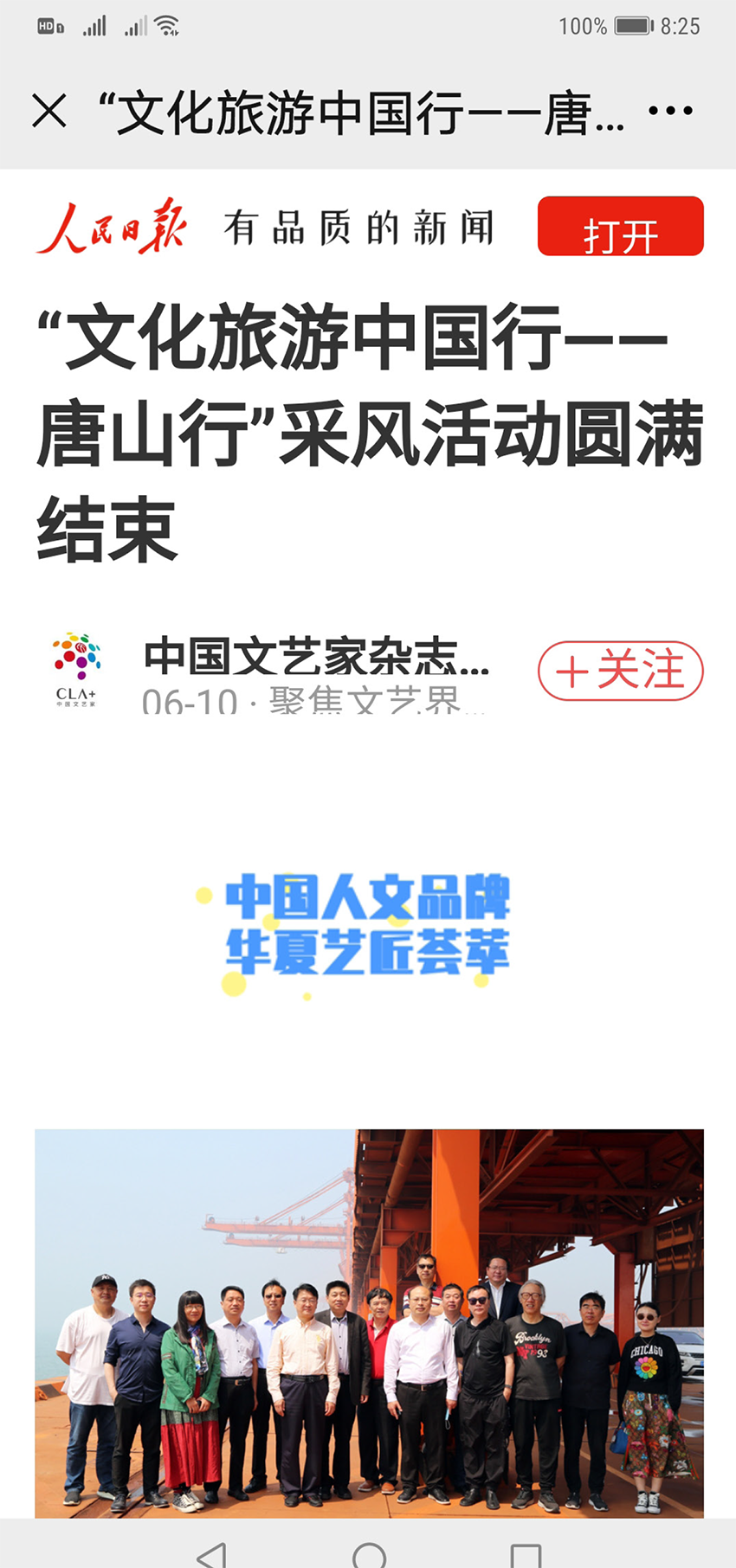Viewport: 736px width, 1568px height.
Task: Follow the account with 关注
Action: point(620,671)
